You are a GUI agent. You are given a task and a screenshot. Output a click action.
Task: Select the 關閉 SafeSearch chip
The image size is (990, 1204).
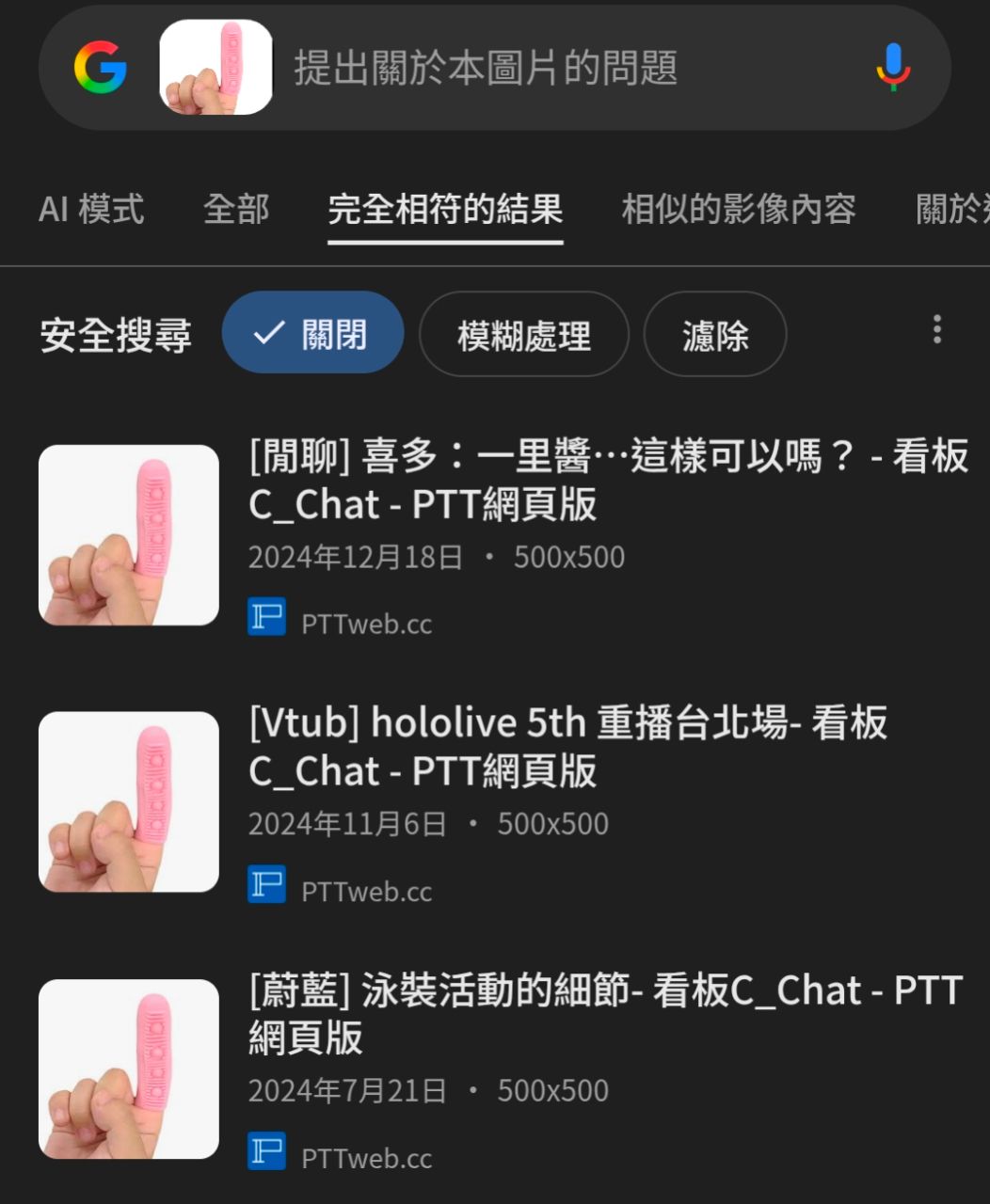click(x=312, y=333)
